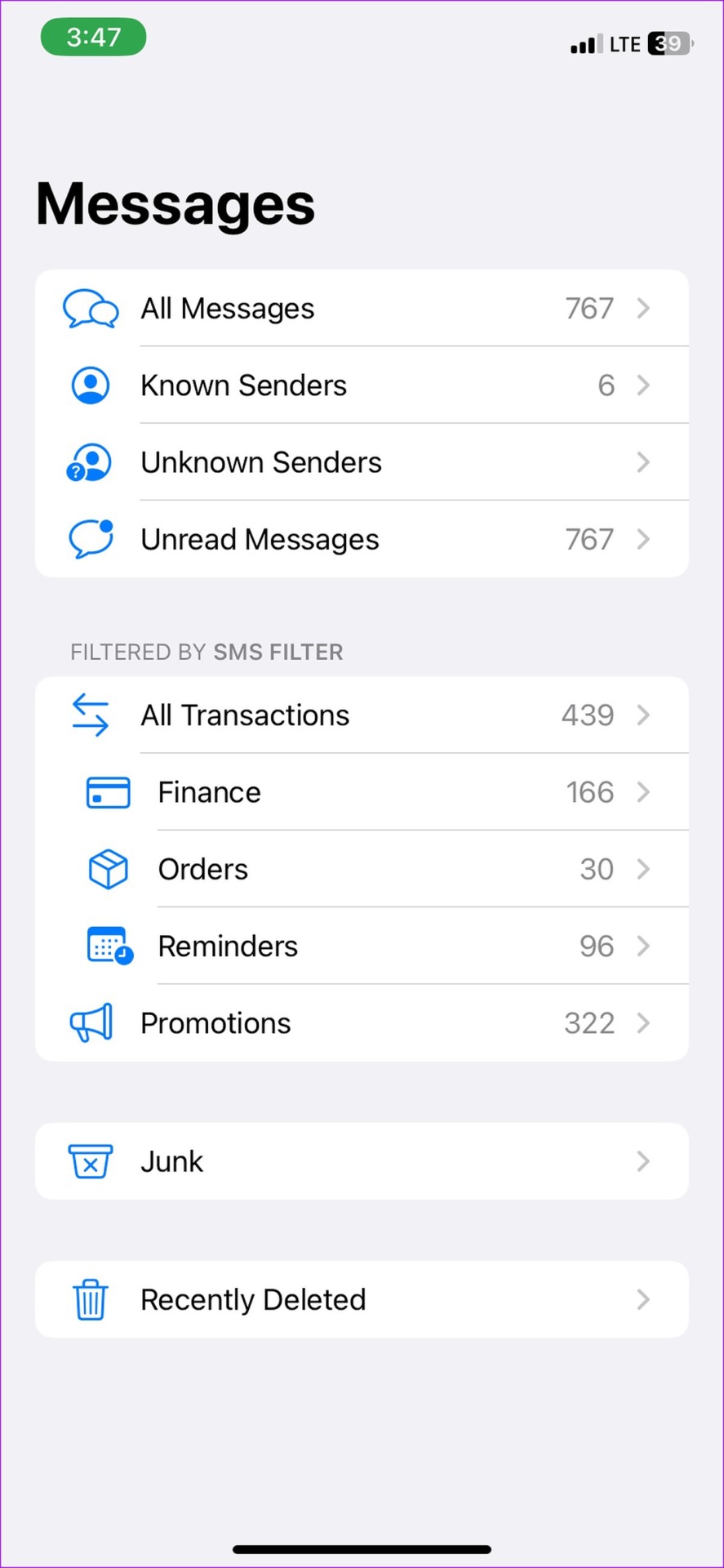
Task: Open All Transactions category
Action: [x=361, y=715]
